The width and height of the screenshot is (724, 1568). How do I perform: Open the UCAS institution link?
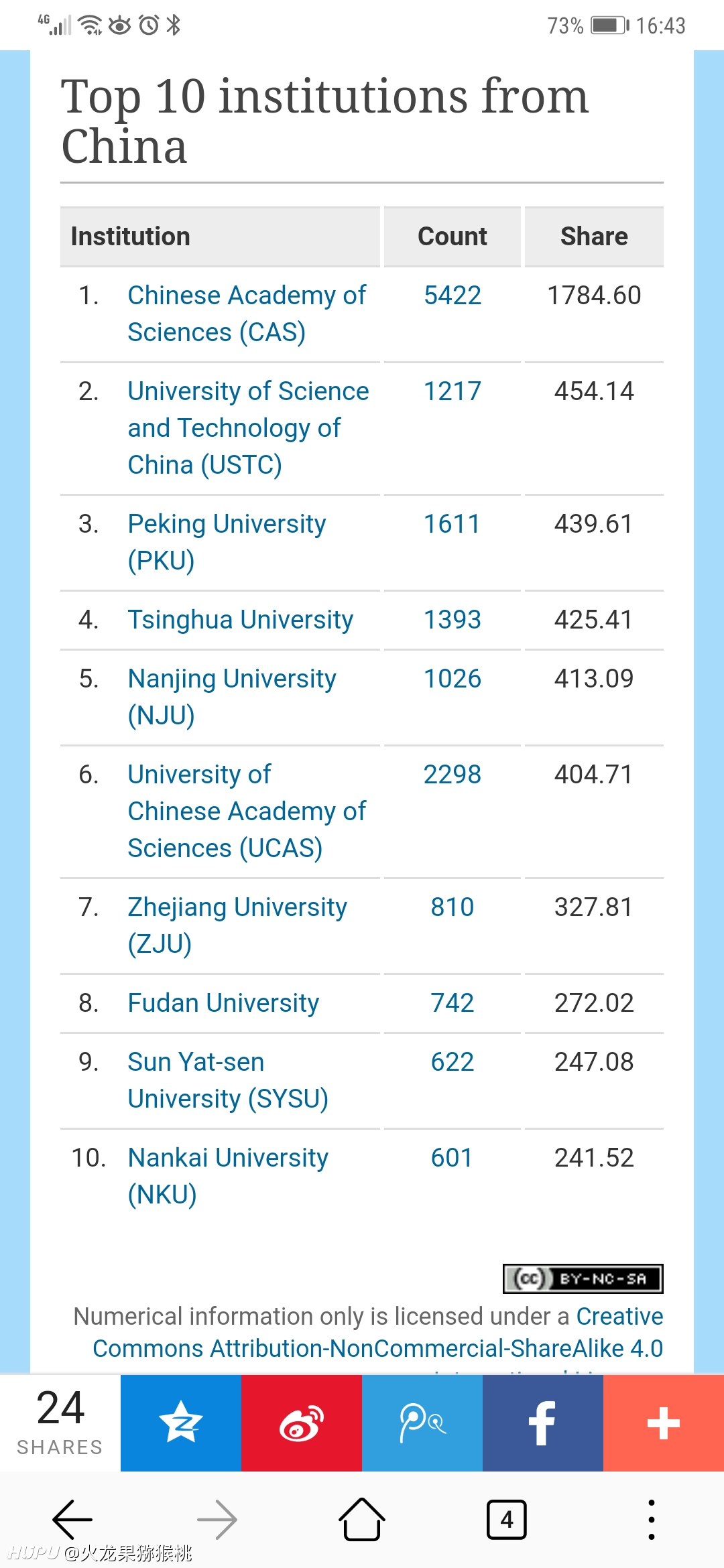(x=247, y=811)
